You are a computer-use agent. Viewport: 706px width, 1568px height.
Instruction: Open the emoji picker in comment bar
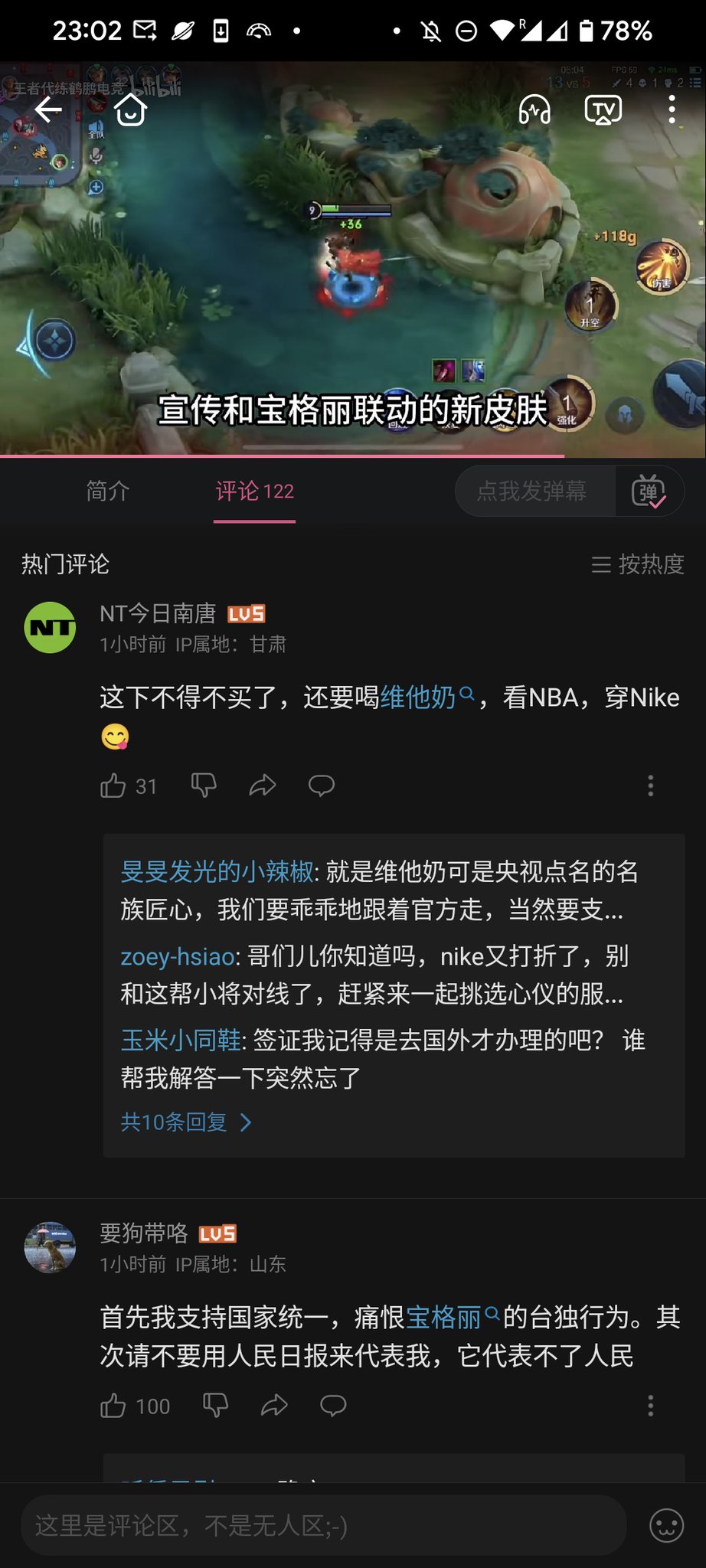pyautogui.click(x=665, y=1526)
